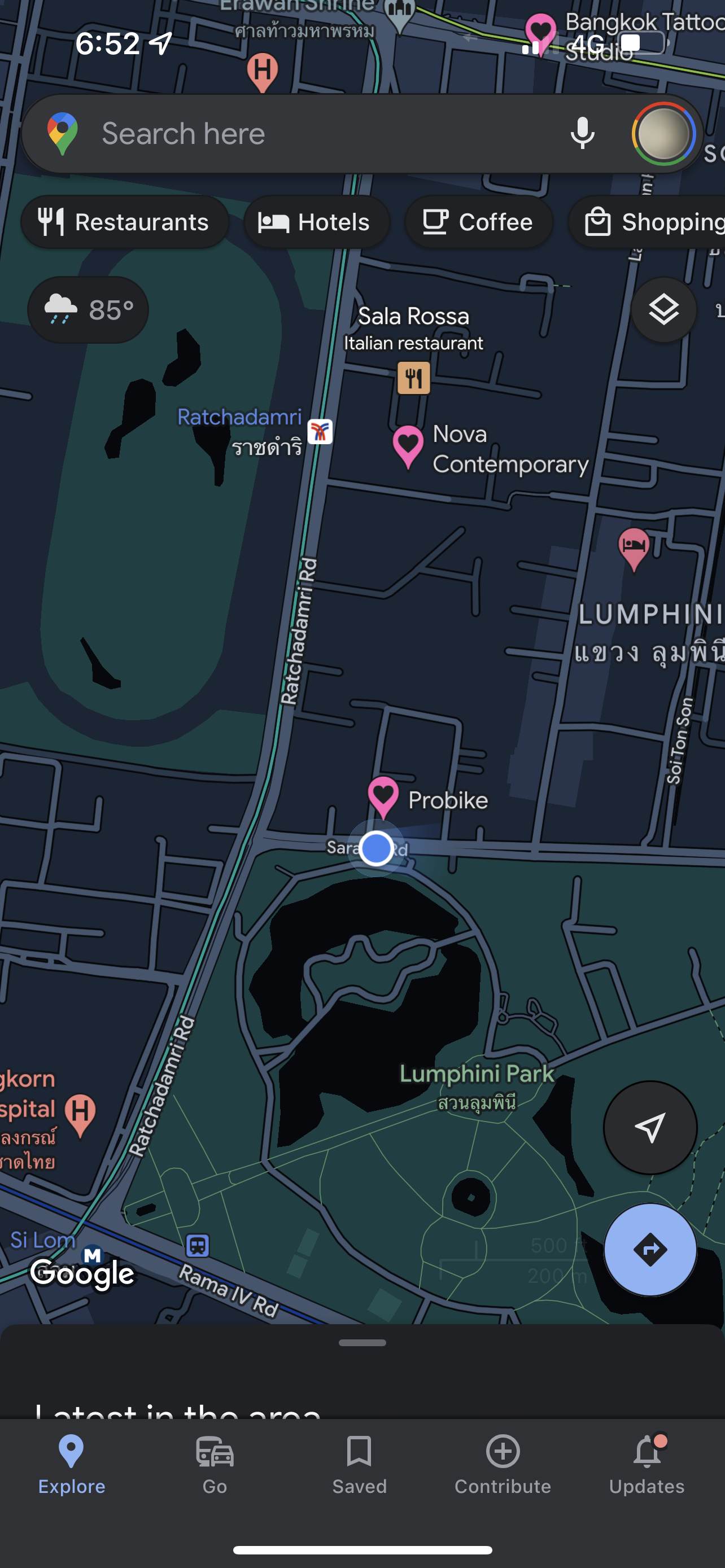The height and width of the screenshot is (1568, 725).
Task: Open the Ratchadamri BTS station marker
Action: (x=320, y=432)
